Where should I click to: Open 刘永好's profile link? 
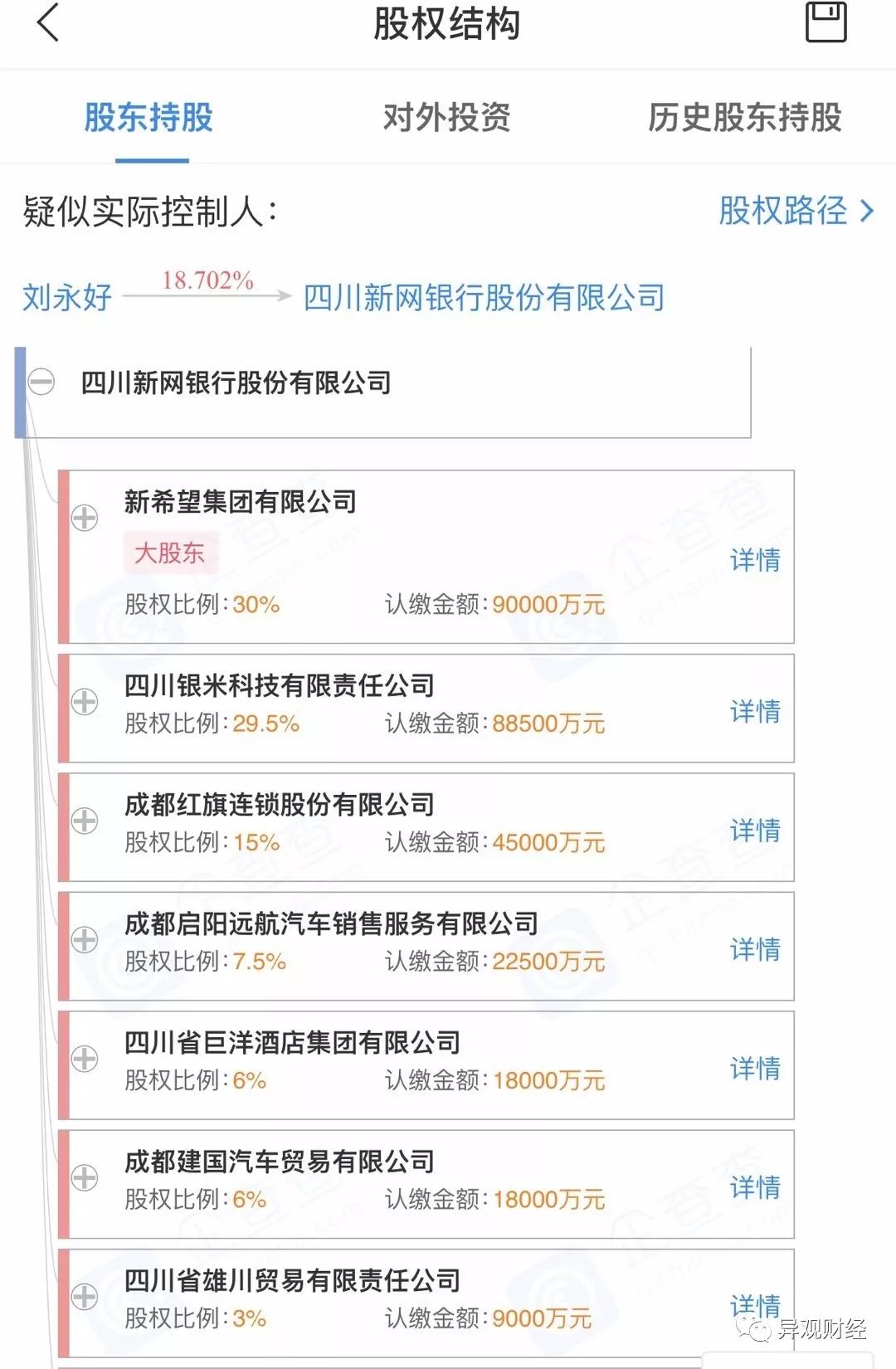[x=67, y=297]
